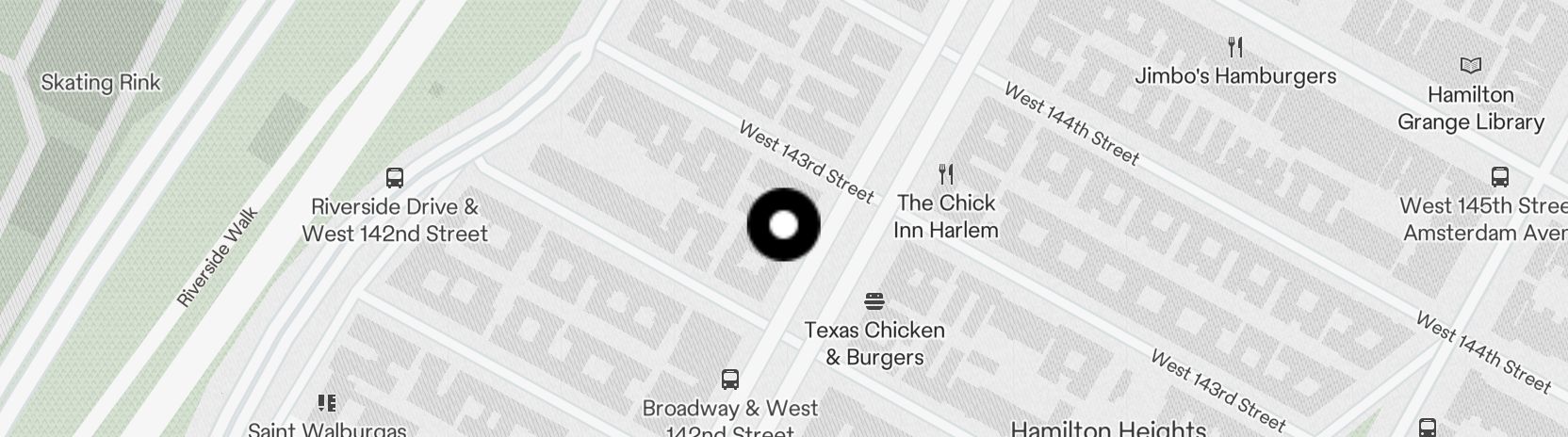Open Hamilton Grange Library marker

1470,66
